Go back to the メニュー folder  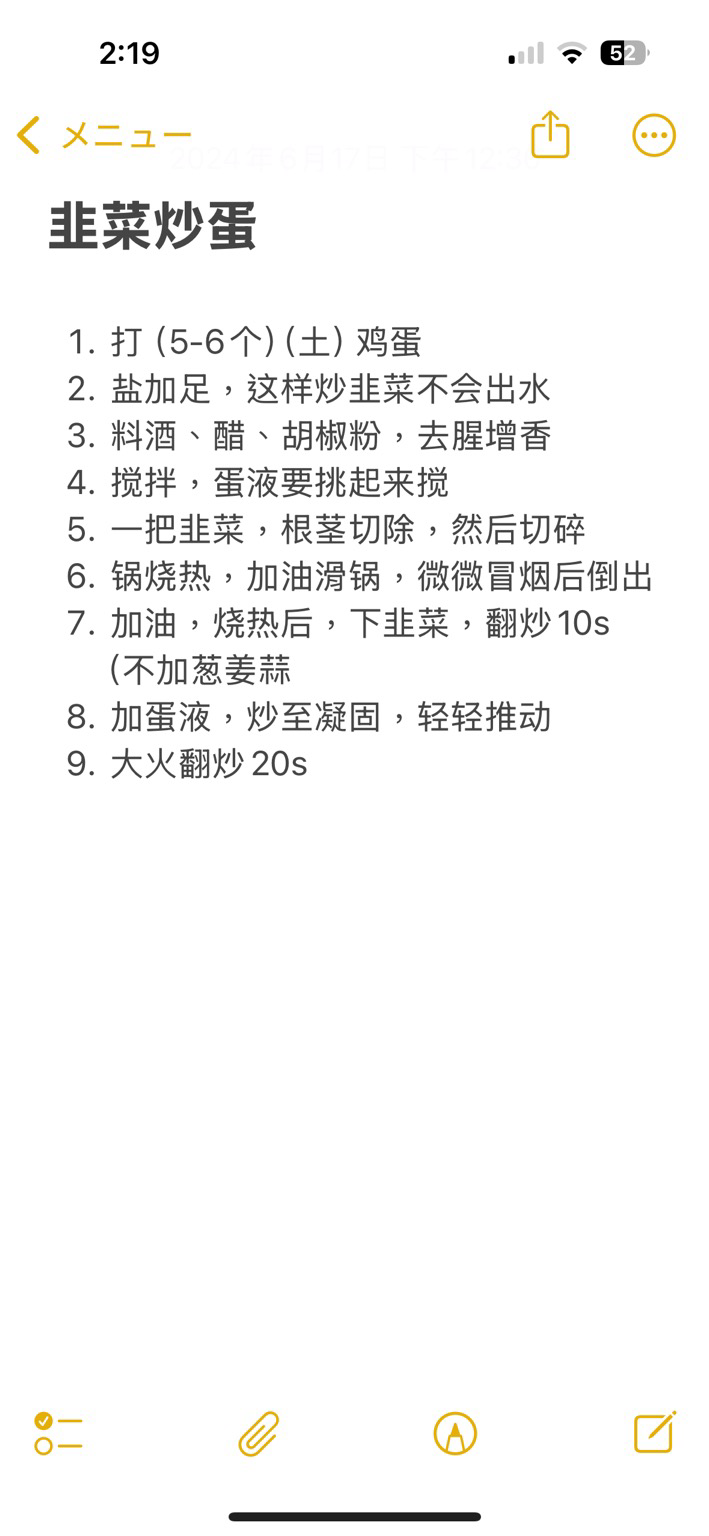click(104, 135)
